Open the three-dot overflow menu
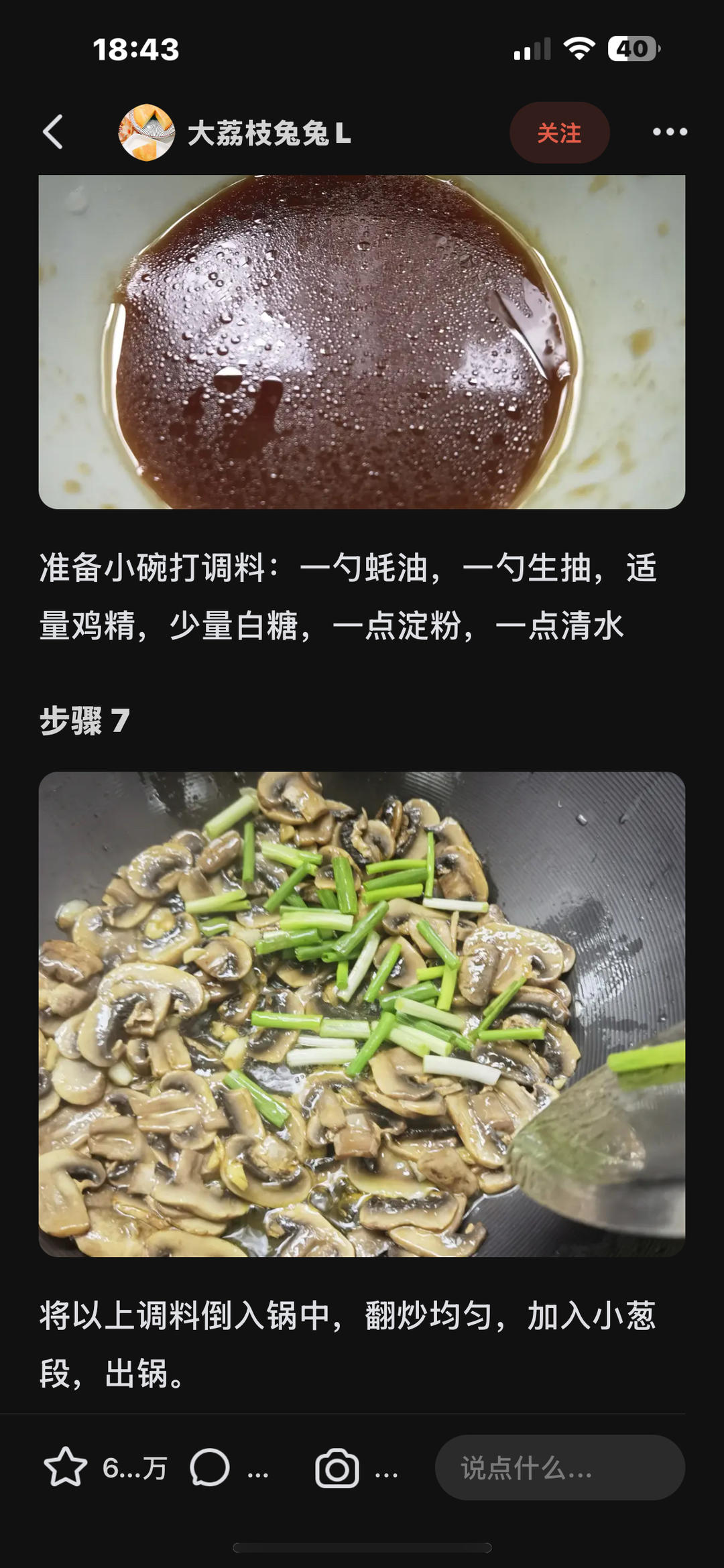This screenshot has width=724, height=1568. point(670,132)
